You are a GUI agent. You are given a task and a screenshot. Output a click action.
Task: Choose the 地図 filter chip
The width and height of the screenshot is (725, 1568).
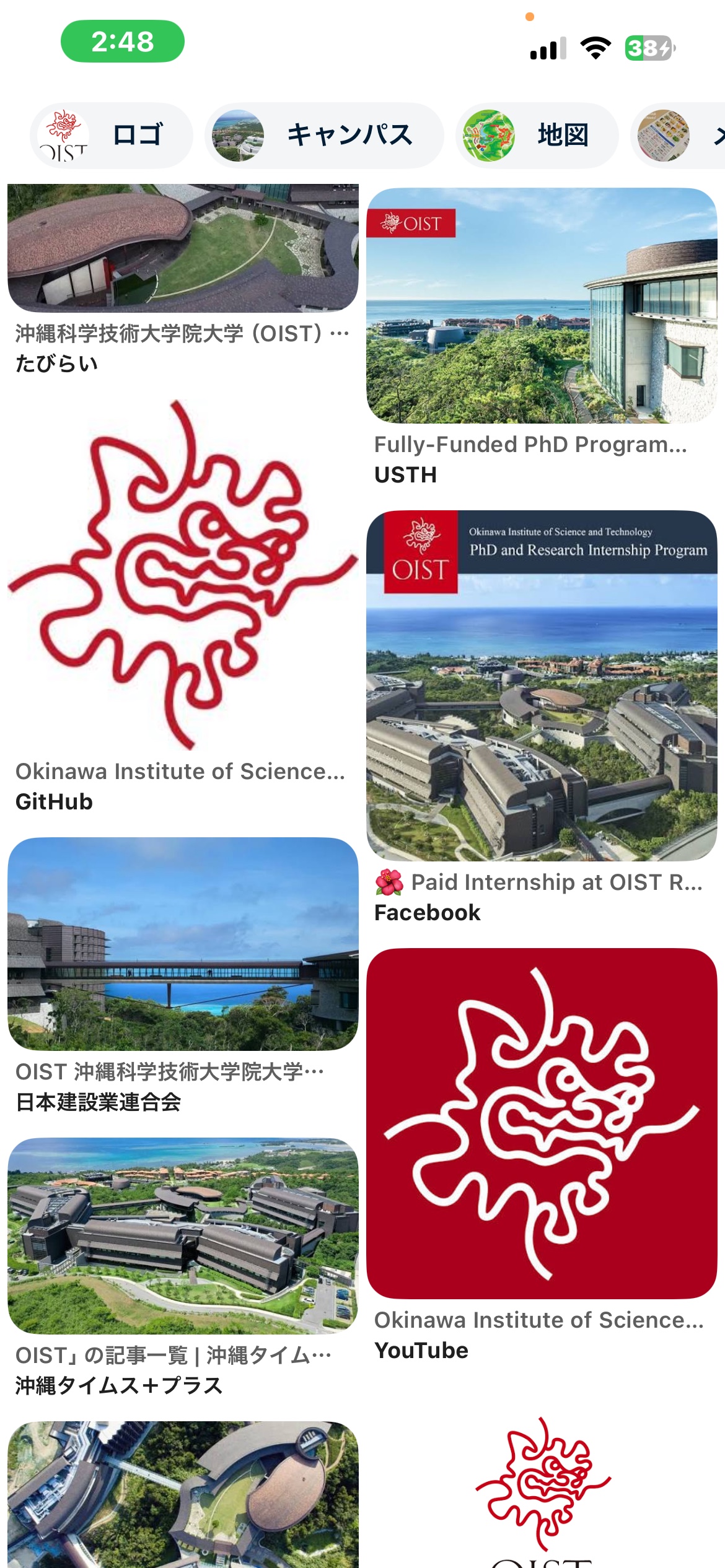[x=537, y=135]
